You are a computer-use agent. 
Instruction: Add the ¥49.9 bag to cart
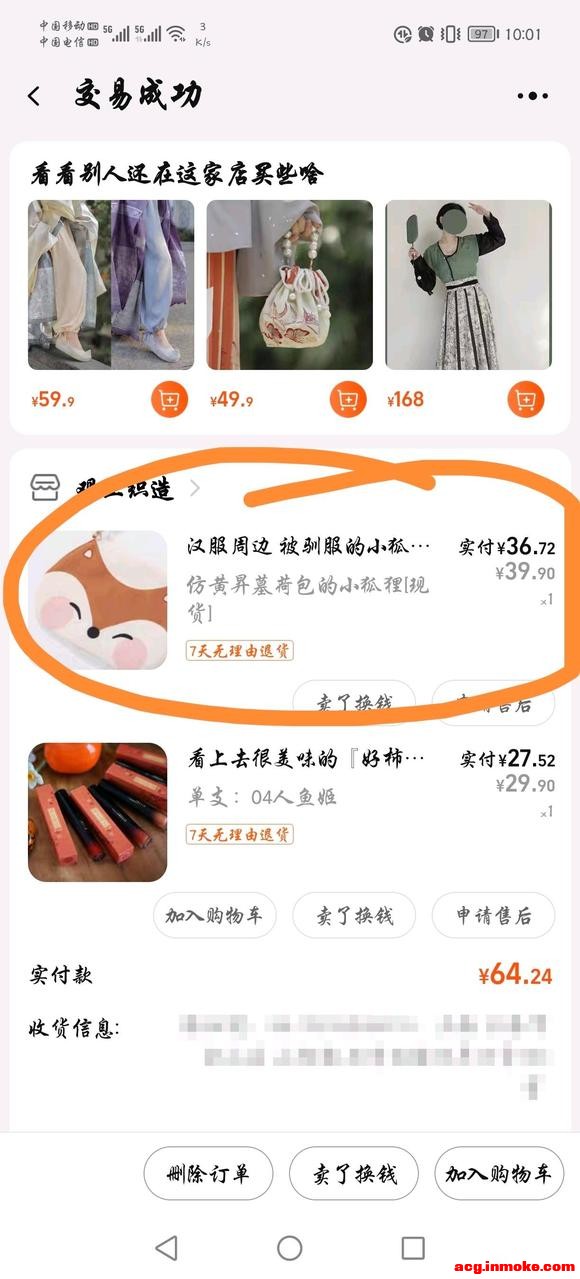click(348, 400)
